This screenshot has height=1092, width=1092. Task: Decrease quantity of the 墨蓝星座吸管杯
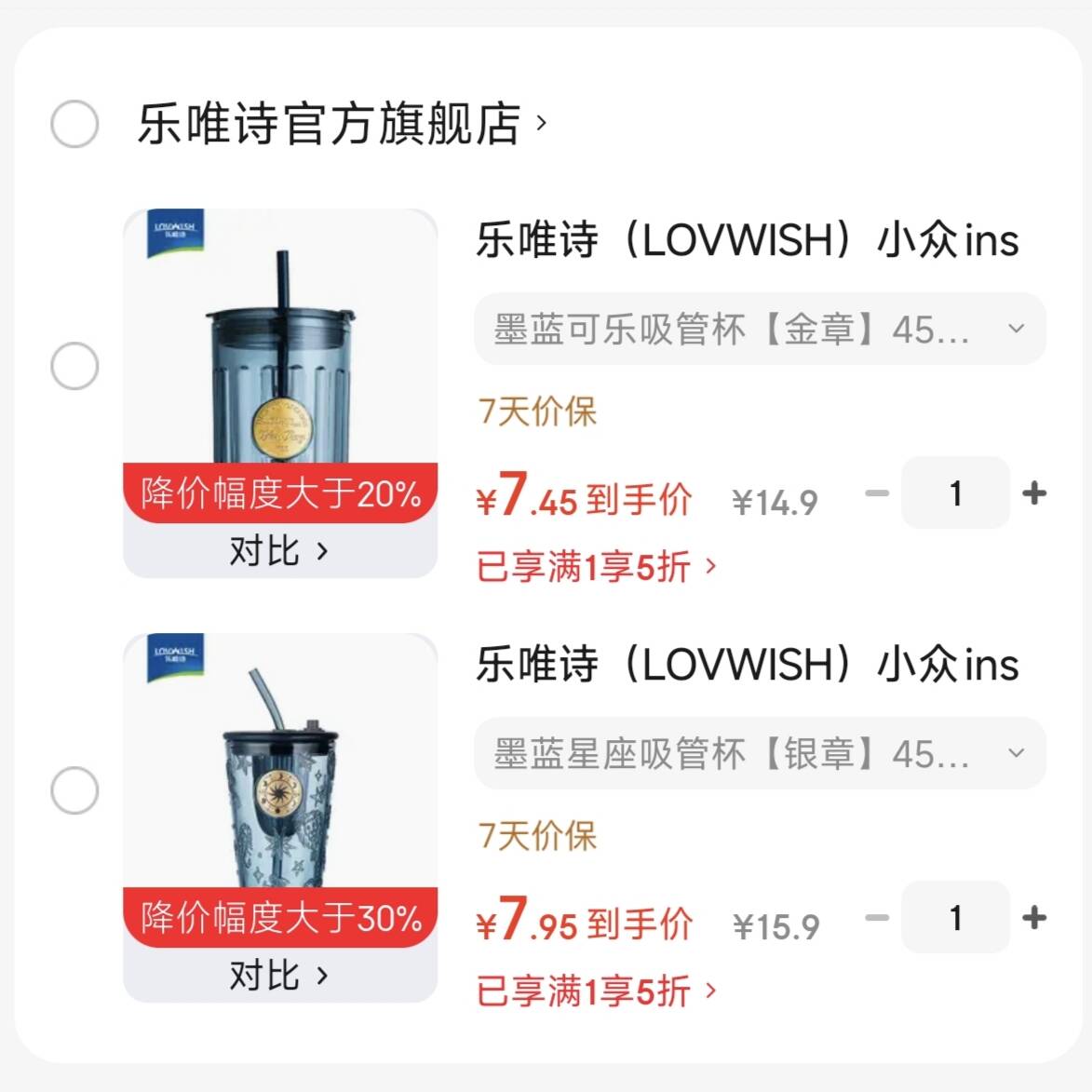(877, 918)
